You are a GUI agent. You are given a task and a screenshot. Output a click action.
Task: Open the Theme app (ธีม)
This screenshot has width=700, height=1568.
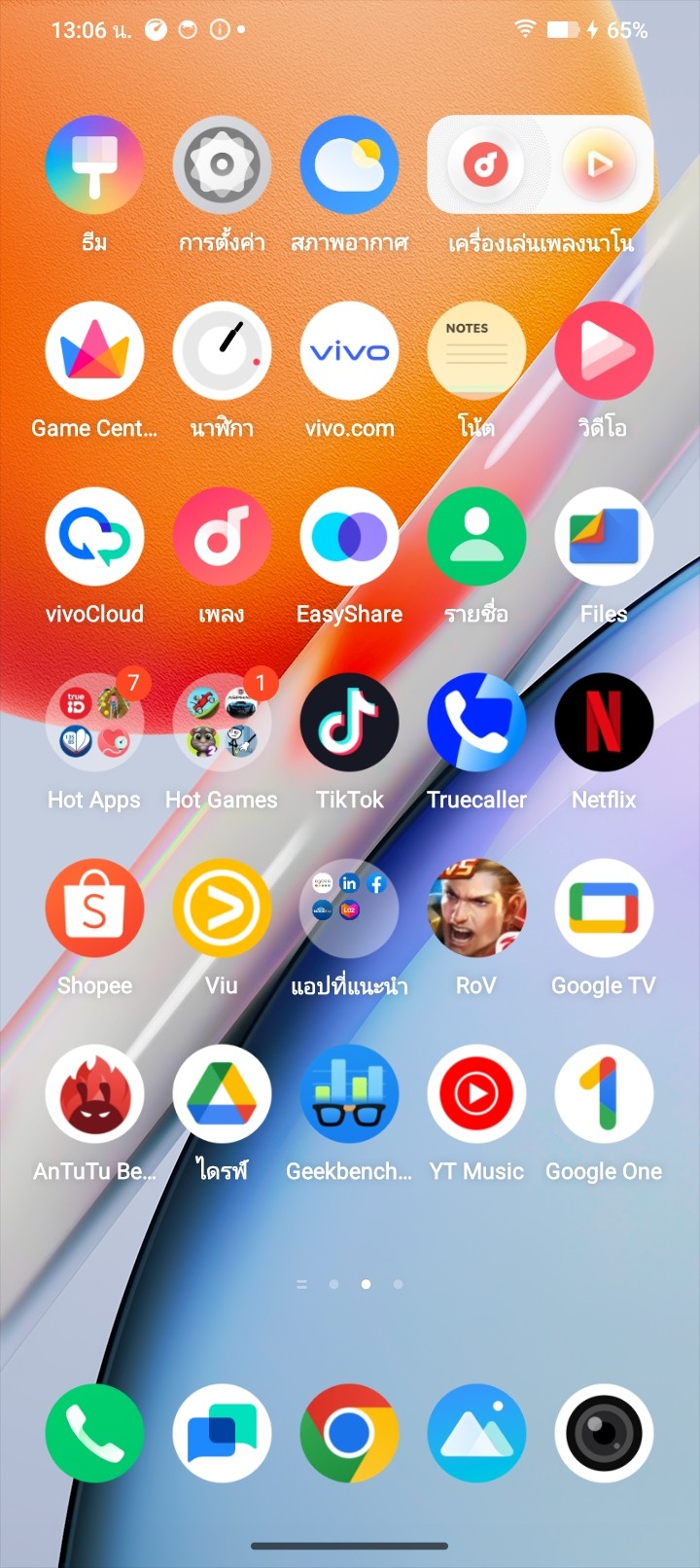click(x=94, y=164)
